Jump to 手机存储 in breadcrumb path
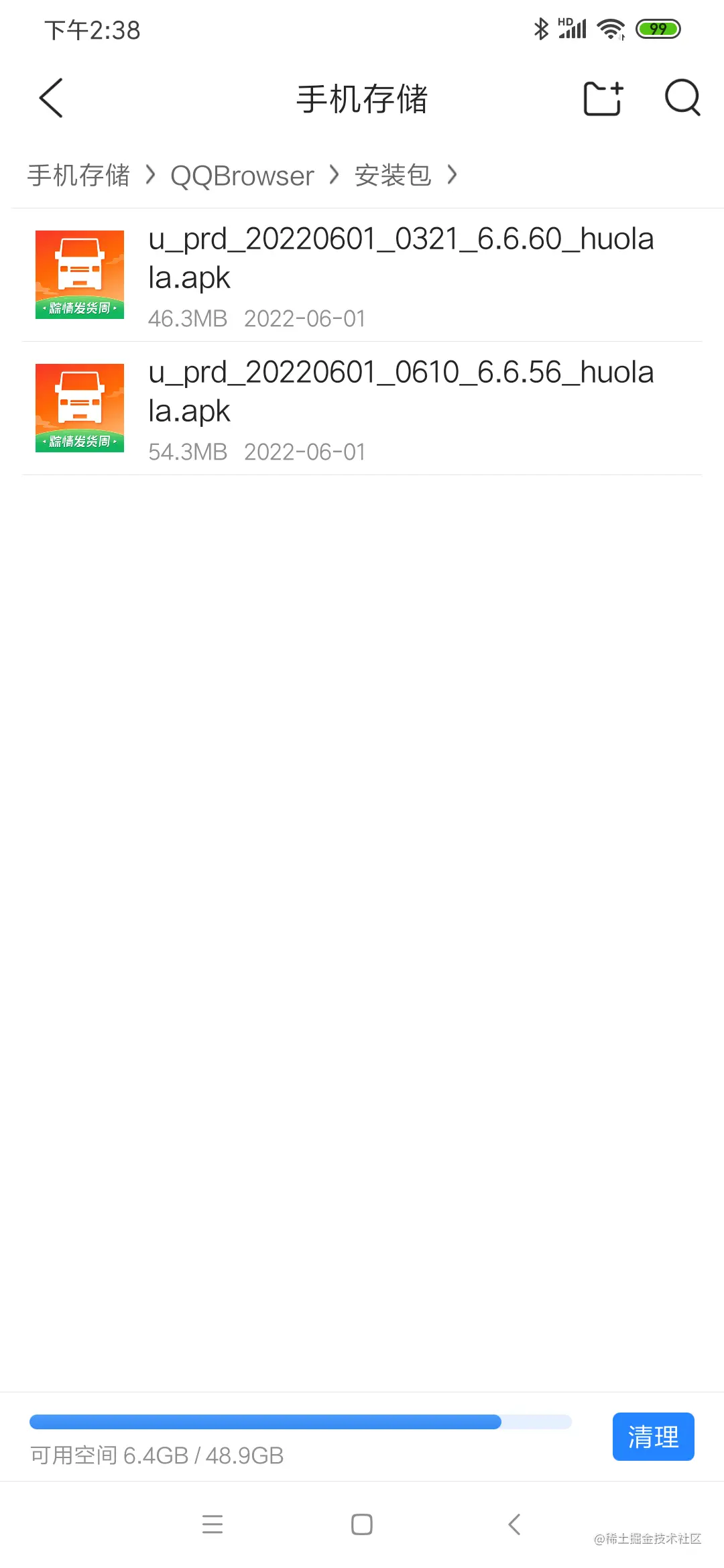724x1568 pixels. tap(78, 176)
